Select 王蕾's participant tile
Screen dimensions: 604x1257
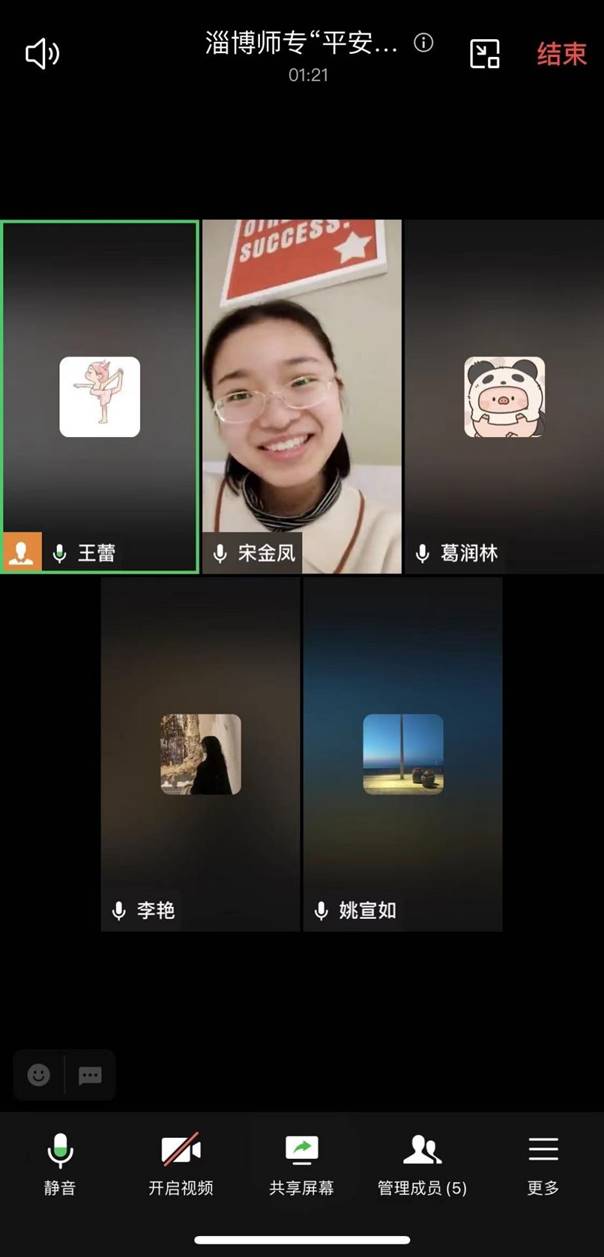99,397
